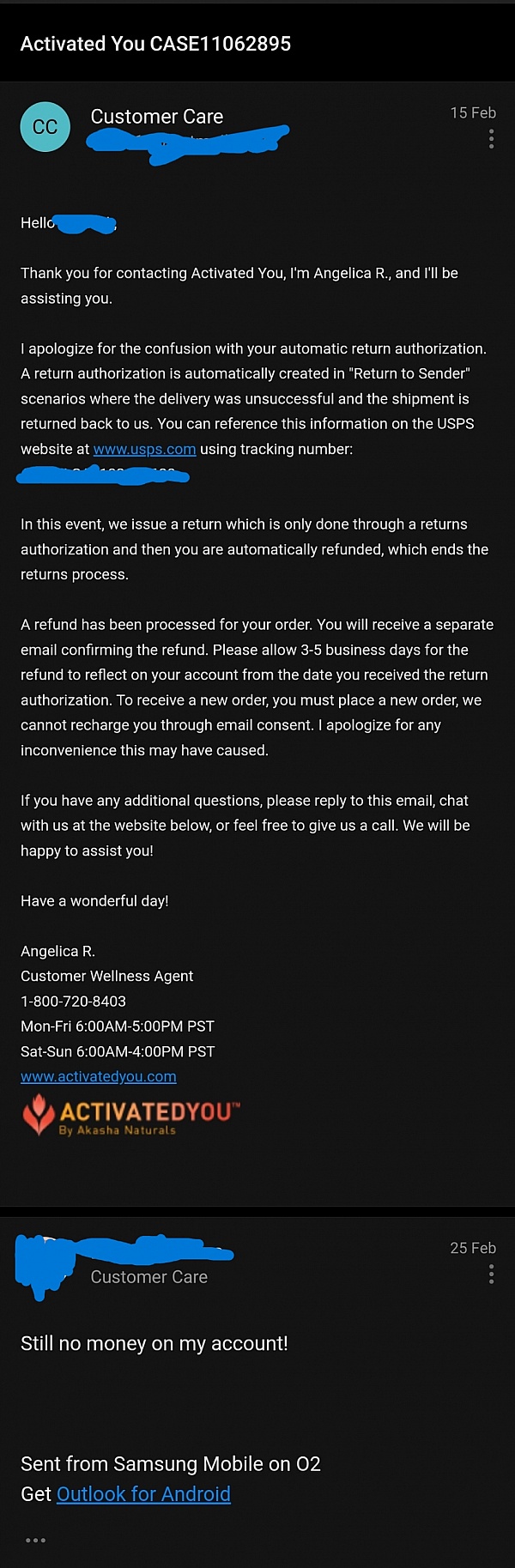
Task: Expand quoted text with the three dots
Action: 35,1540
